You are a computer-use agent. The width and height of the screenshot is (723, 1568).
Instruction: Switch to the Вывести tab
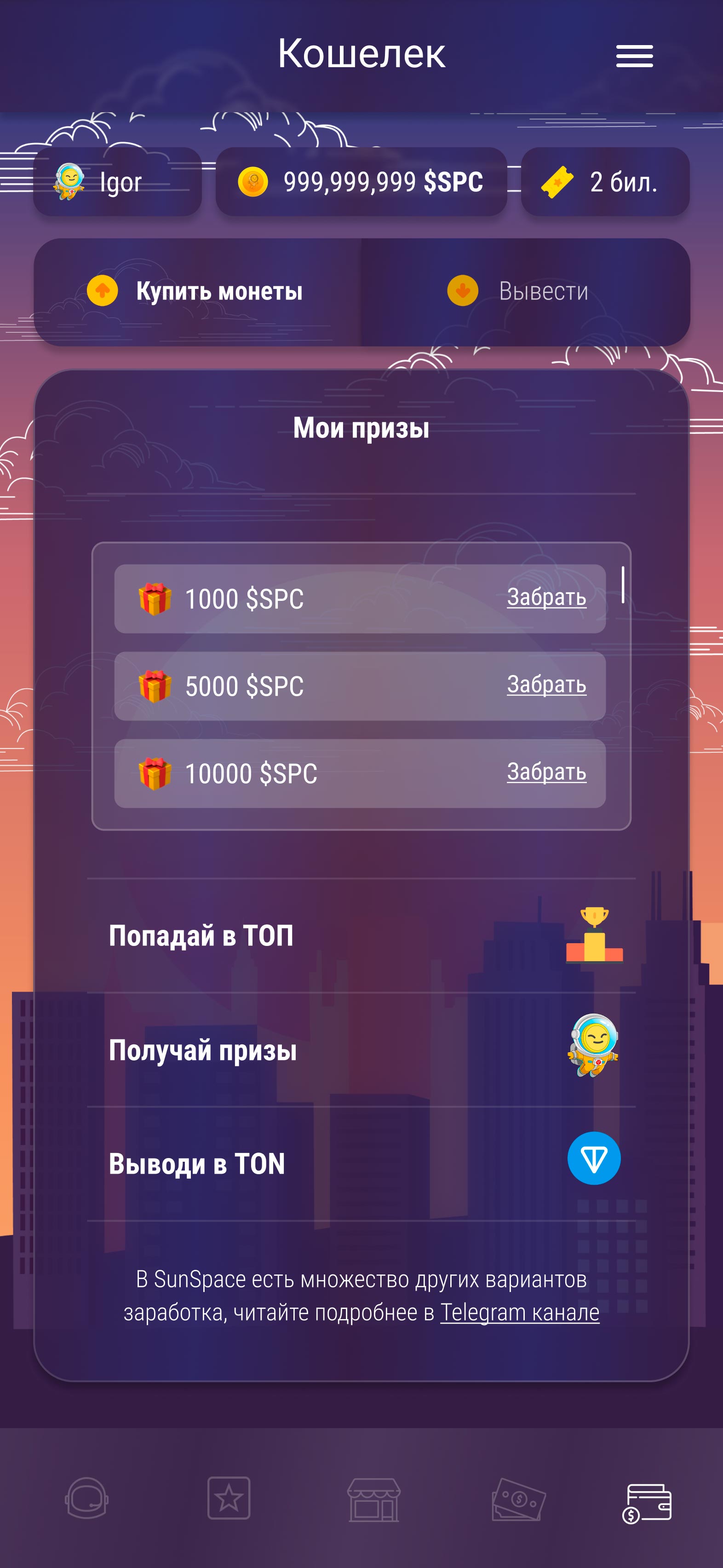tap(525, 292)
